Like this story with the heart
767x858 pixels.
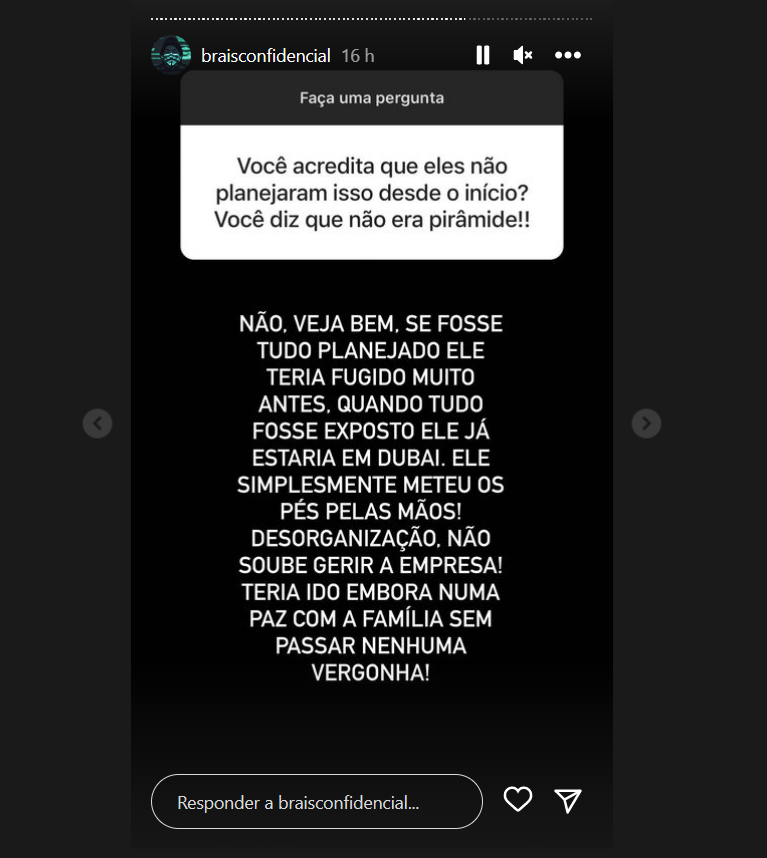click(x=517, y=800)
